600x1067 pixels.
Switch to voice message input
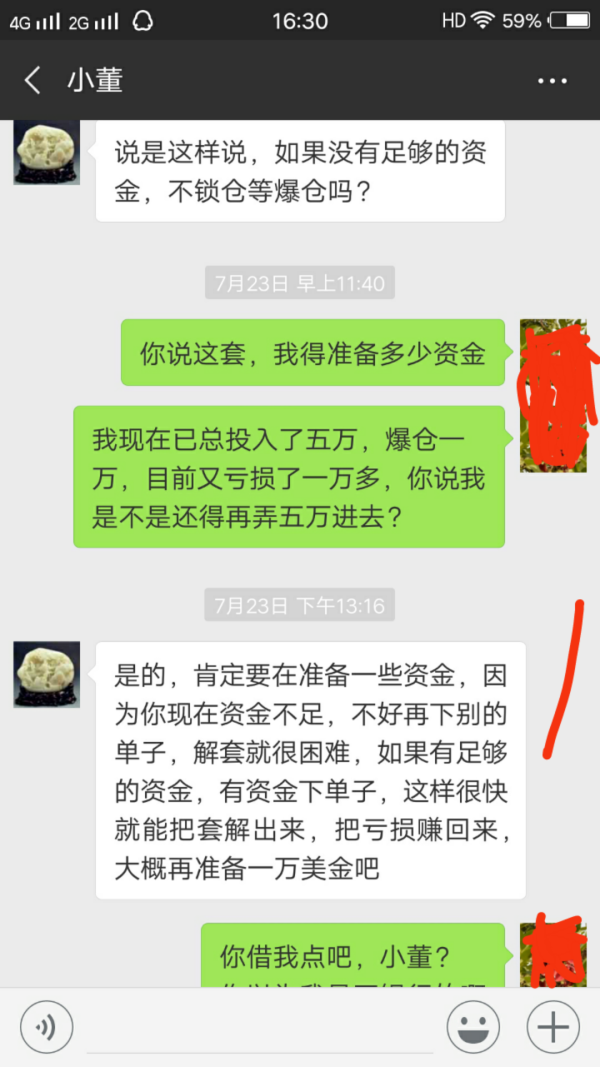coord(46,1027)
